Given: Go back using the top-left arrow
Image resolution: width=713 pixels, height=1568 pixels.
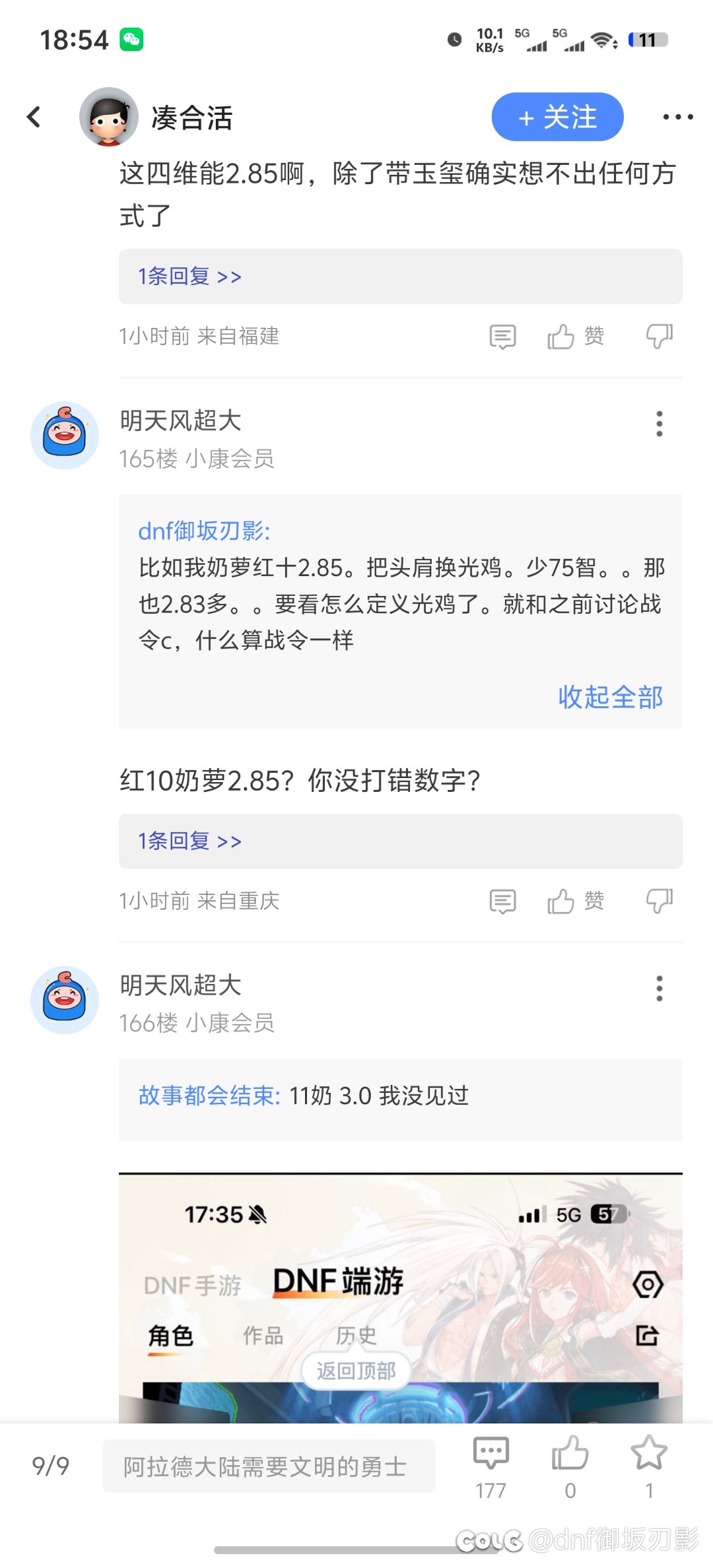Looking at the screenshot, I should (x=34, y=117).
